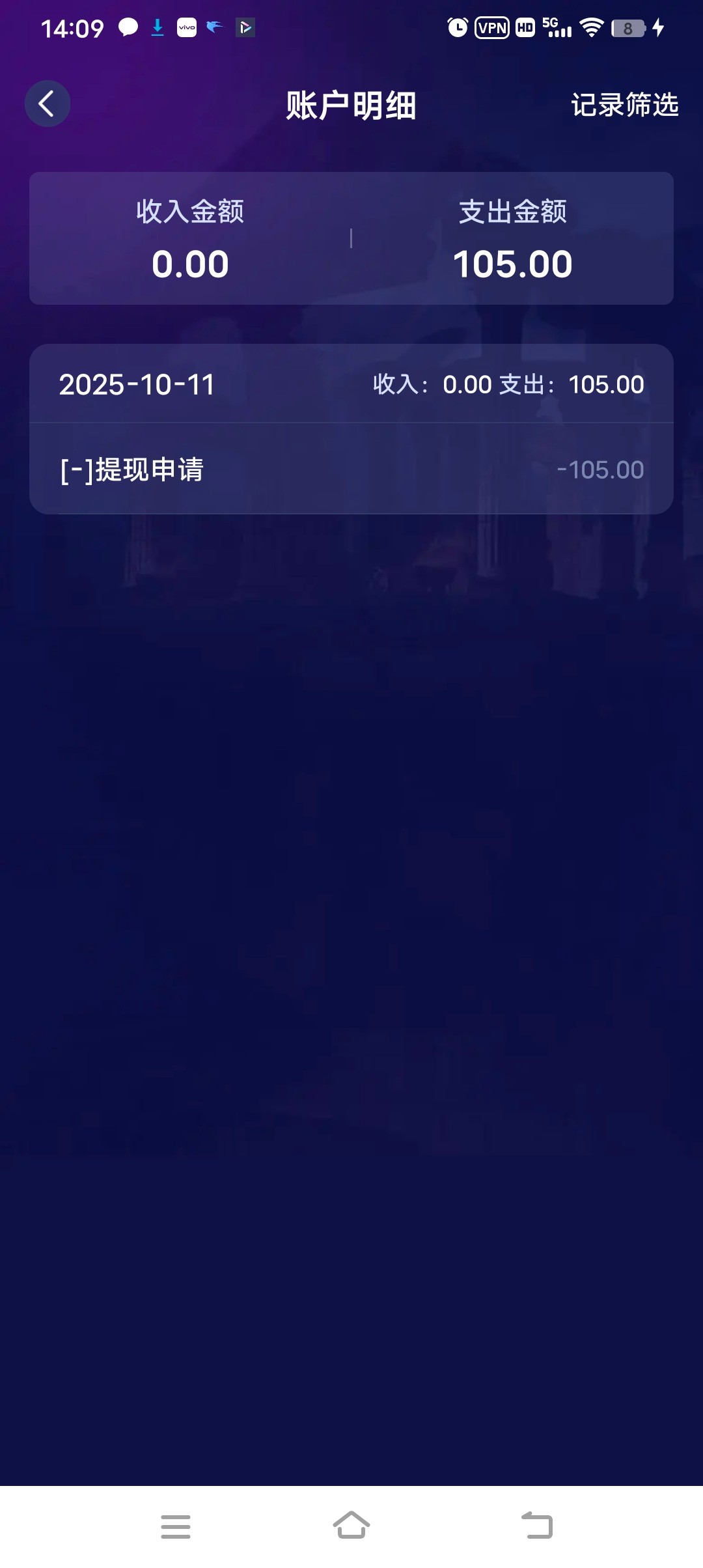Tap the -105.00 withdrawal amount
Screen dimensions: 703x1568
pos(600,470)
